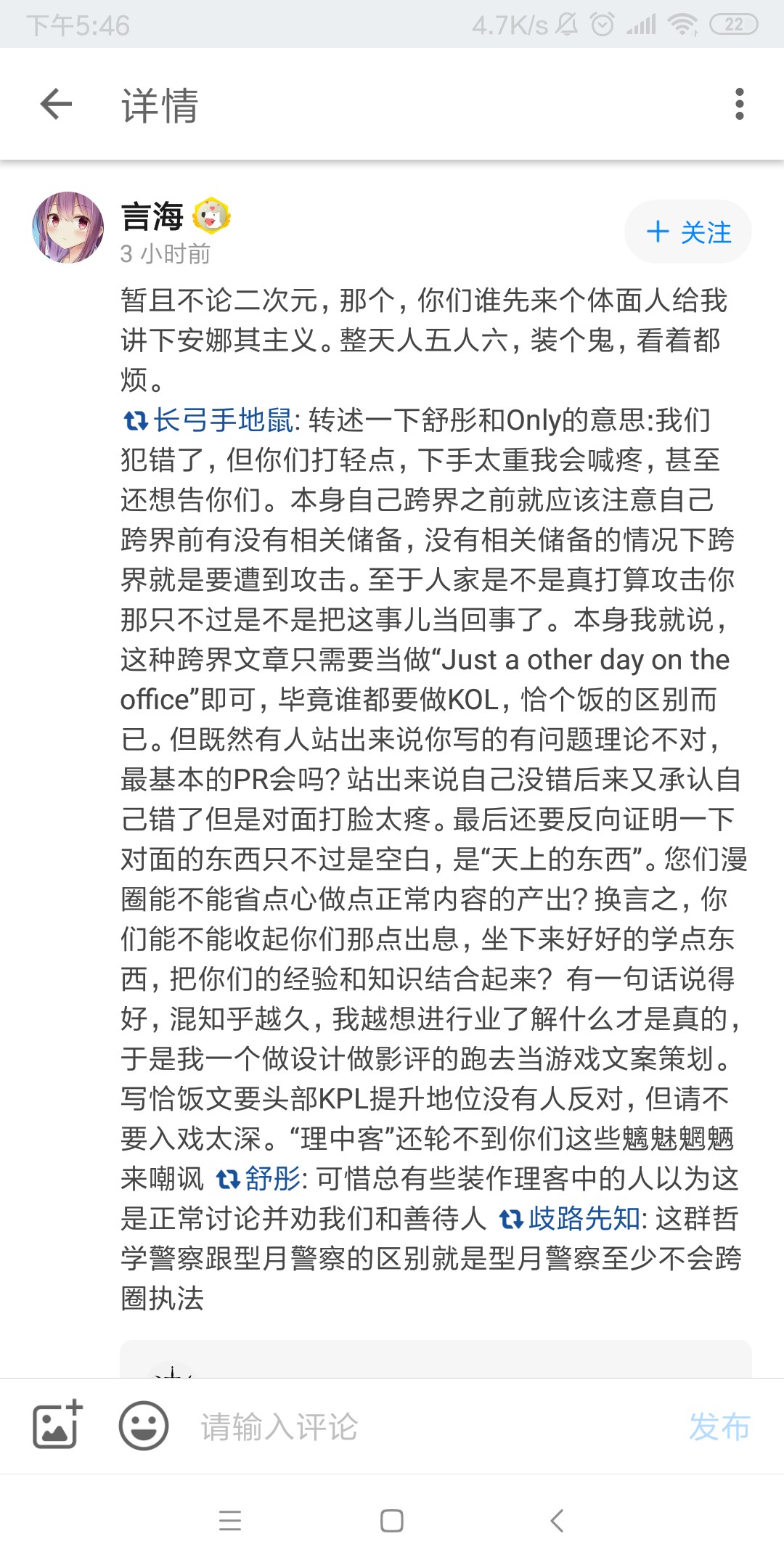Open the emoji picker
The height and width of the screenshot is (1568, 784).
click(143, 1426)
